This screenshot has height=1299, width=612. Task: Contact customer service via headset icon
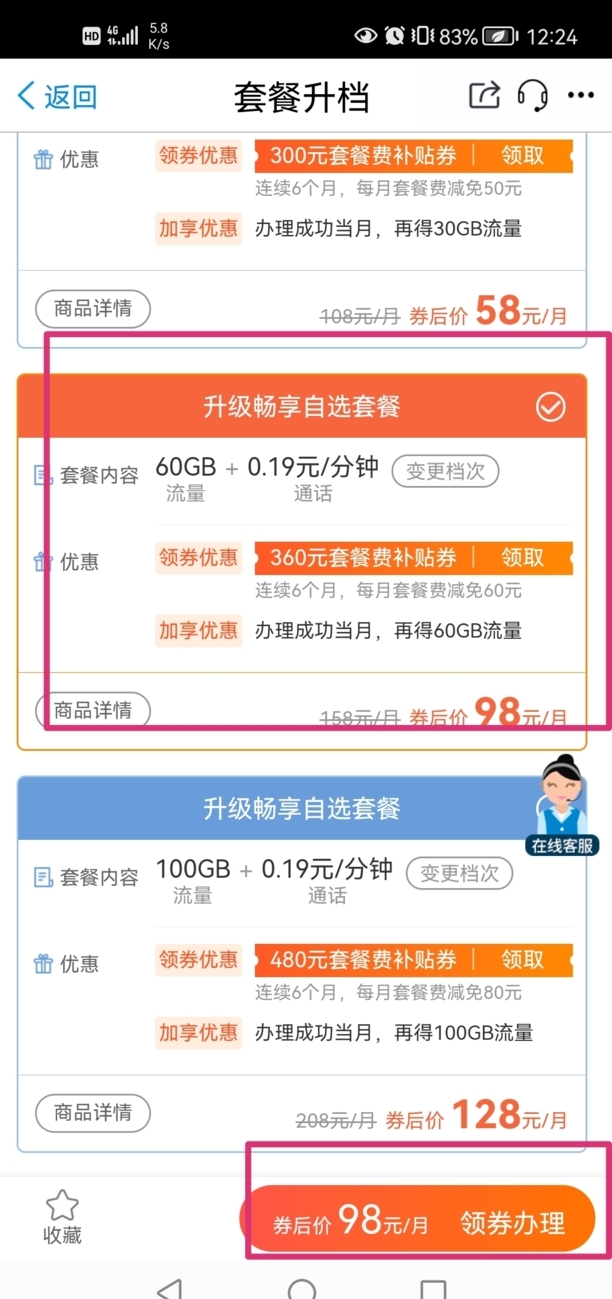[532, 95]
